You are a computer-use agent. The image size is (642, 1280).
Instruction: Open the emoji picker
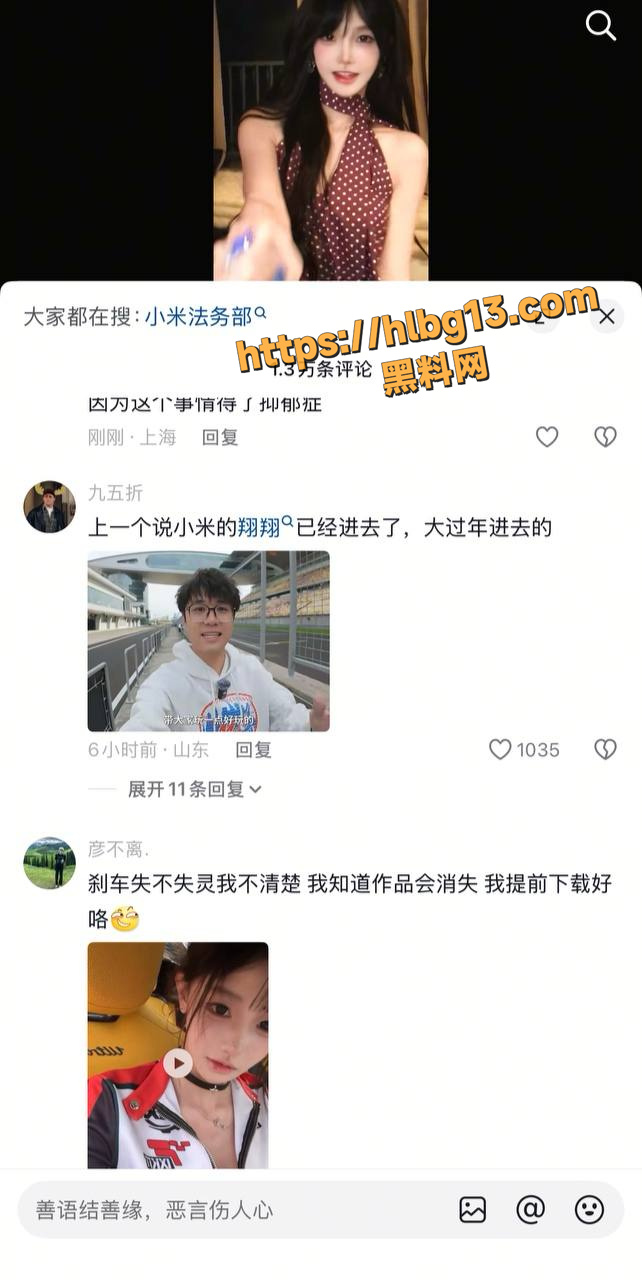click(589, 1210)
